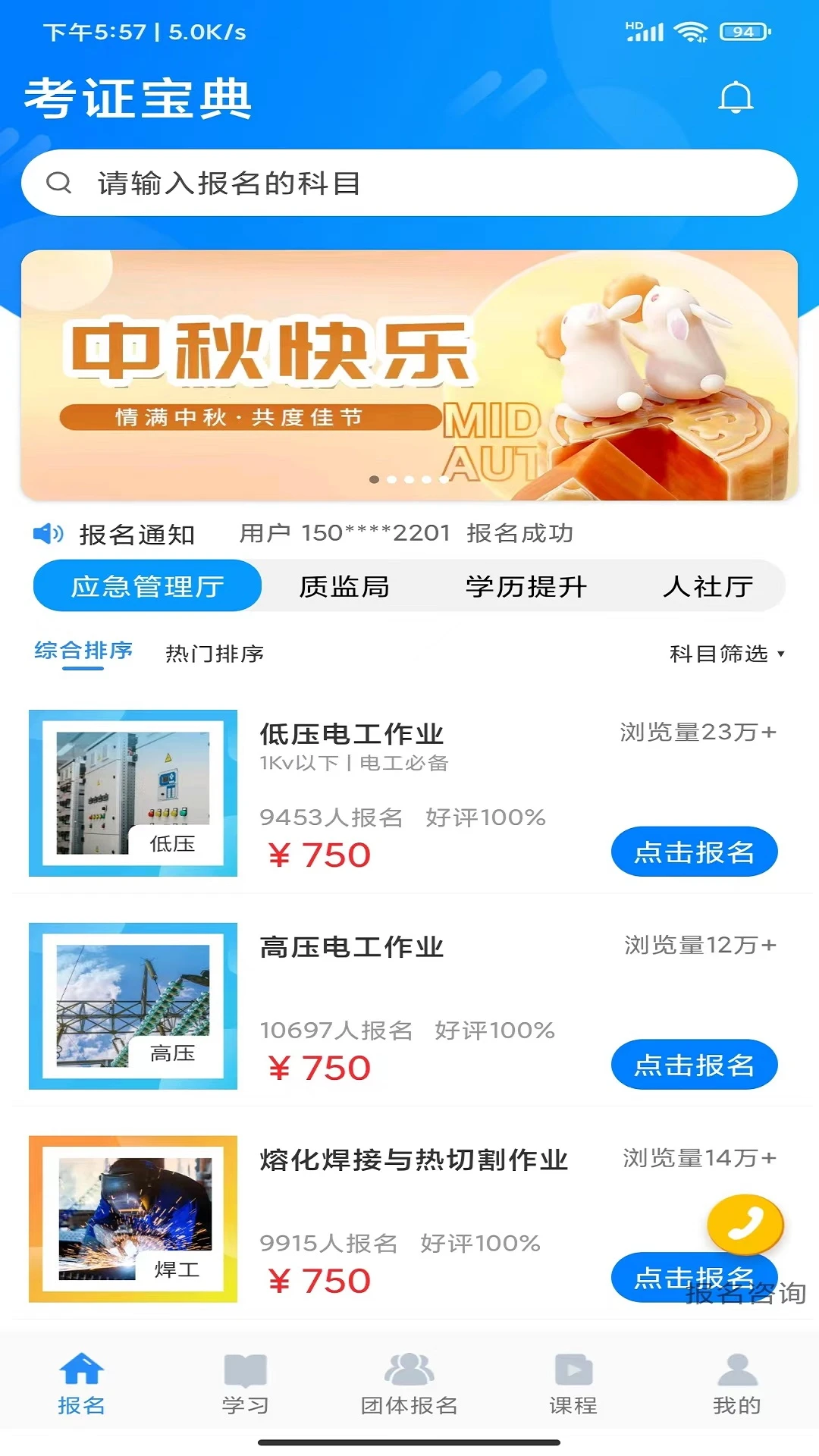Tap the 中秋快乐 banner
The image size is (819, 1456).
pyautogui.click(x=409, y=375)
